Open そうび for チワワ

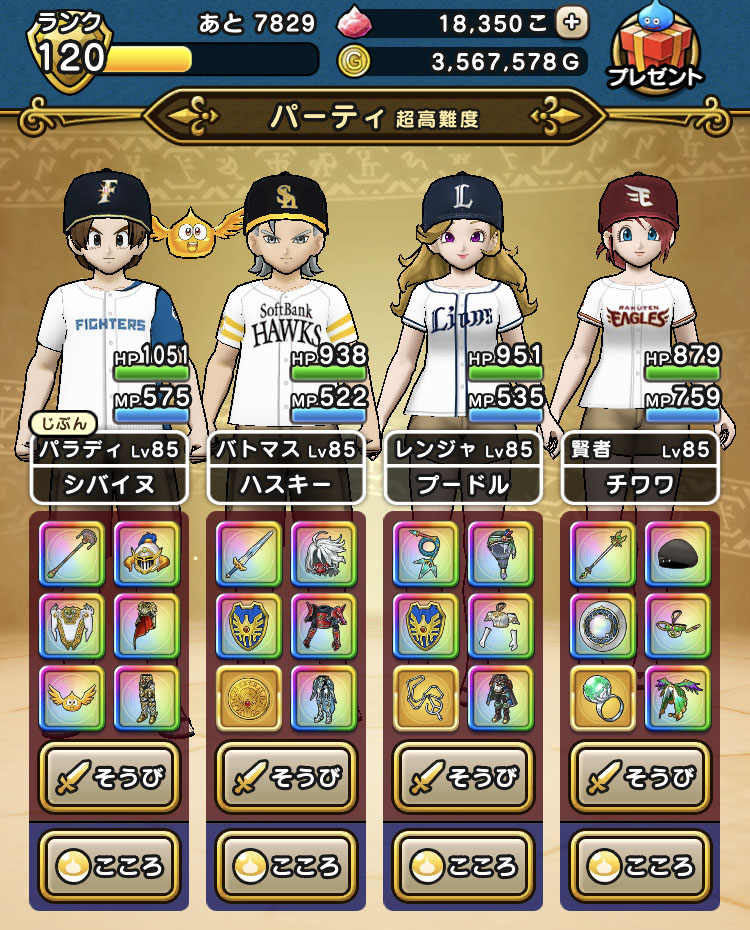[641, 776]
